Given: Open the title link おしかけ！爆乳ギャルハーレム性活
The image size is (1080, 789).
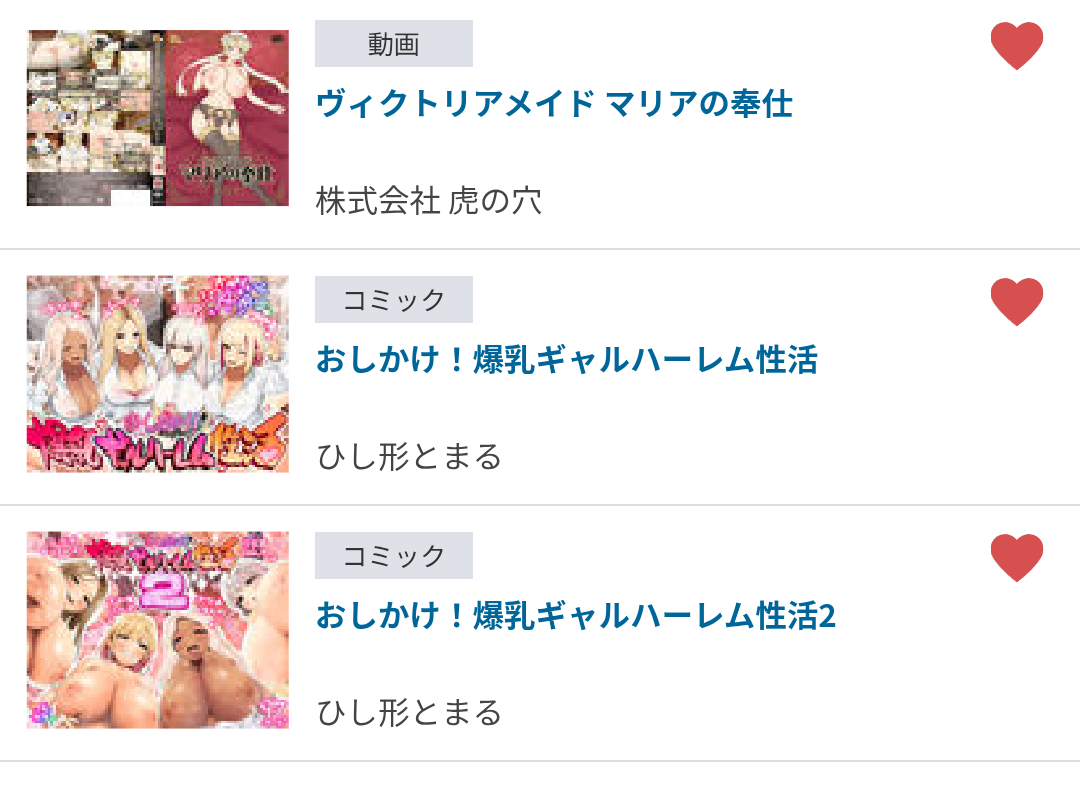Looking at the screenshot, I should tap(566, 360).
